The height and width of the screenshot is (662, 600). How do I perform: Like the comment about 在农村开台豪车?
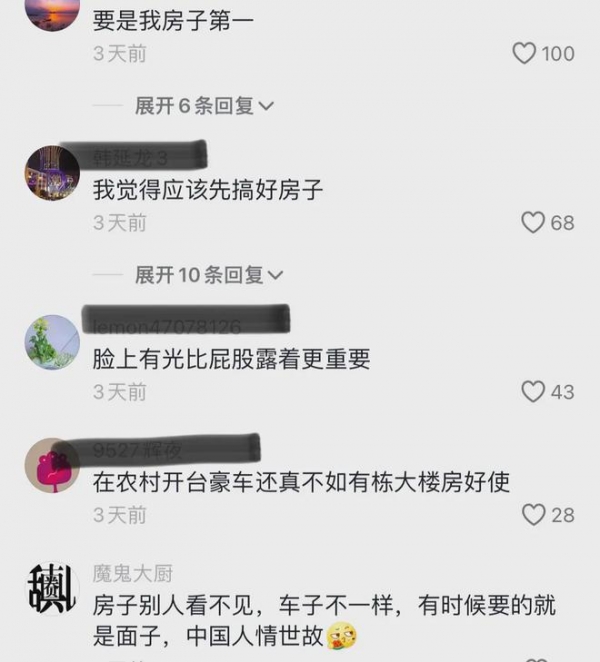pyautogui.click(x=533, y=515)
